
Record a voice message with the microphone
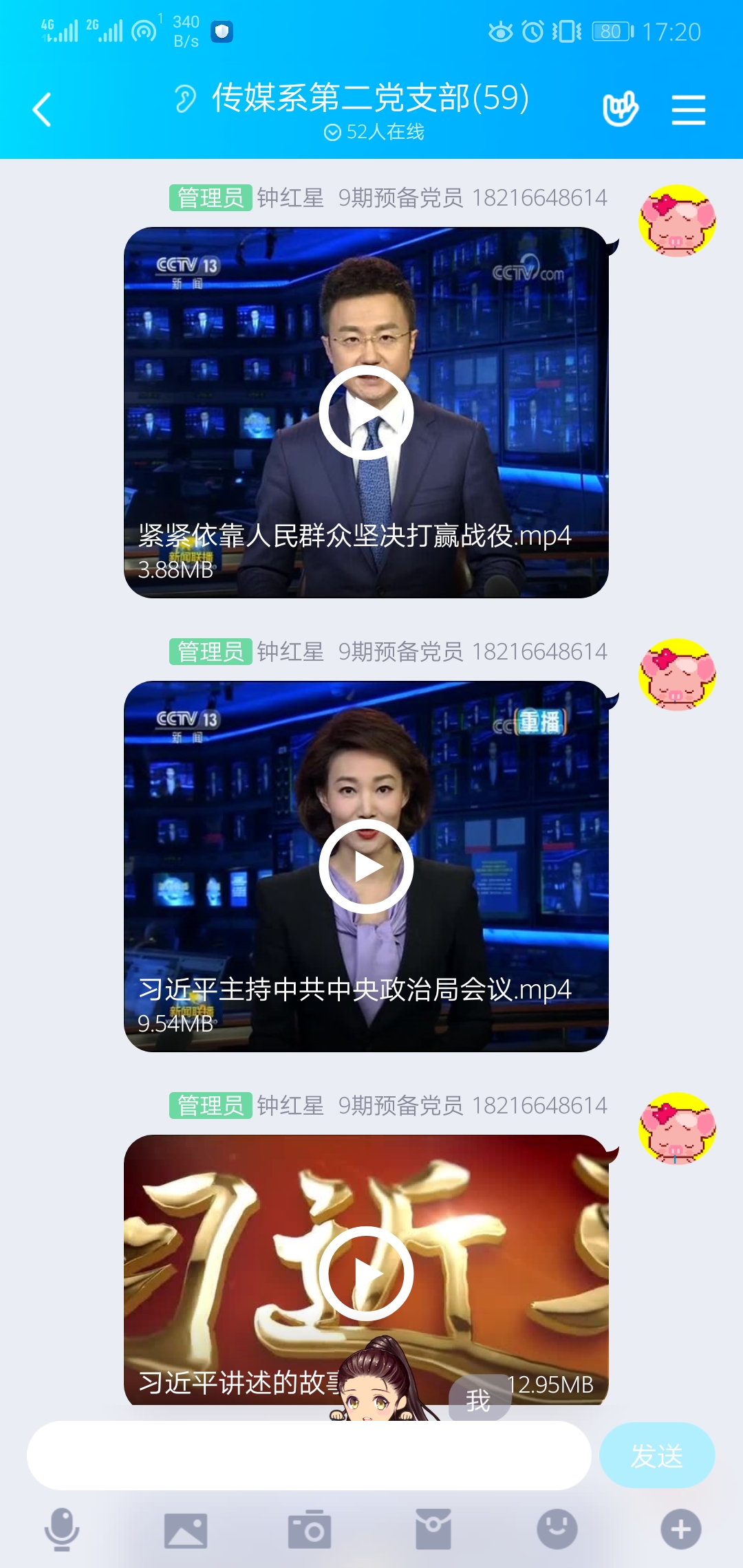tap(62, 1529)
